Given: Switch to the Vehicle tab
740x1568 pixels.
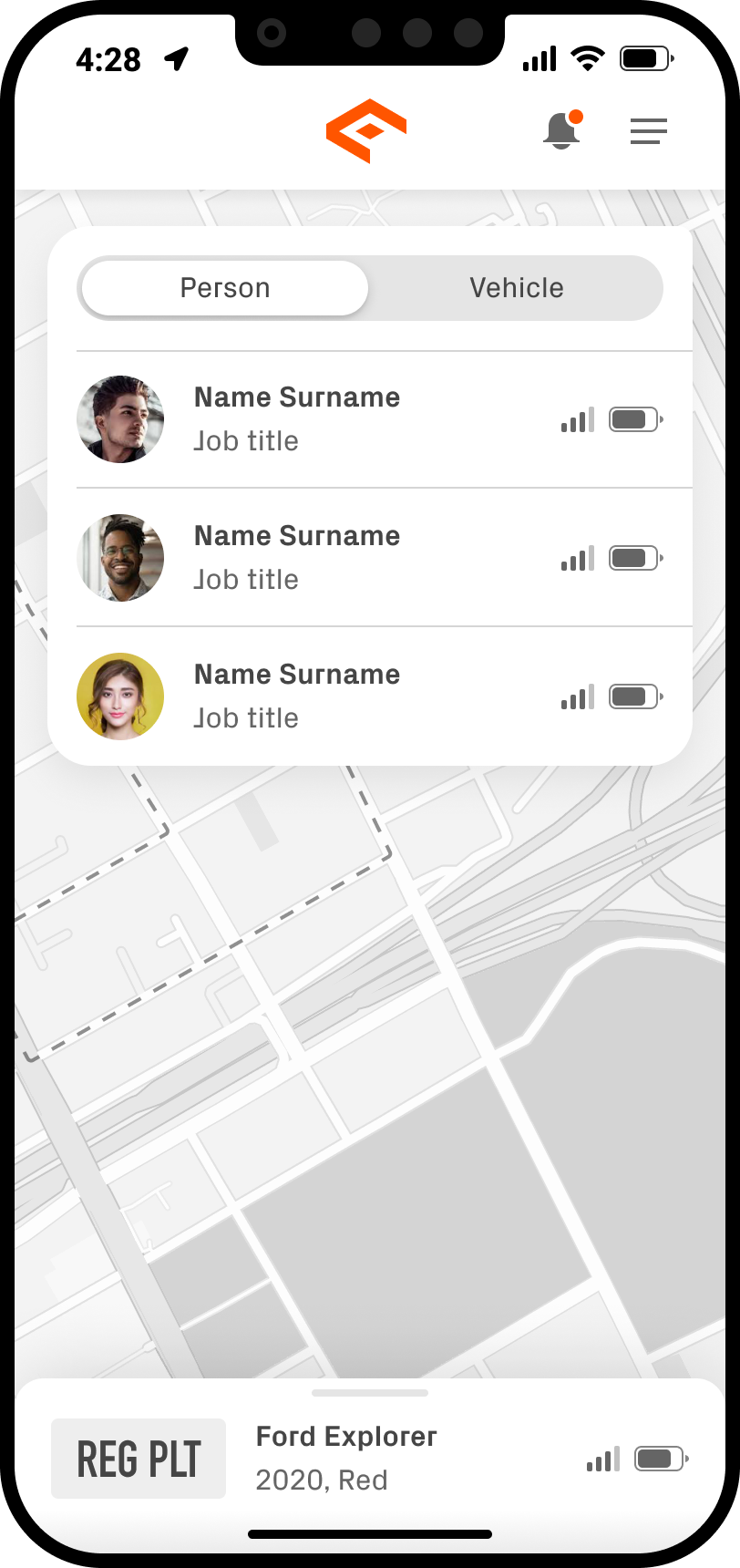Looking at the screenshot, I should tap(516, 288).
